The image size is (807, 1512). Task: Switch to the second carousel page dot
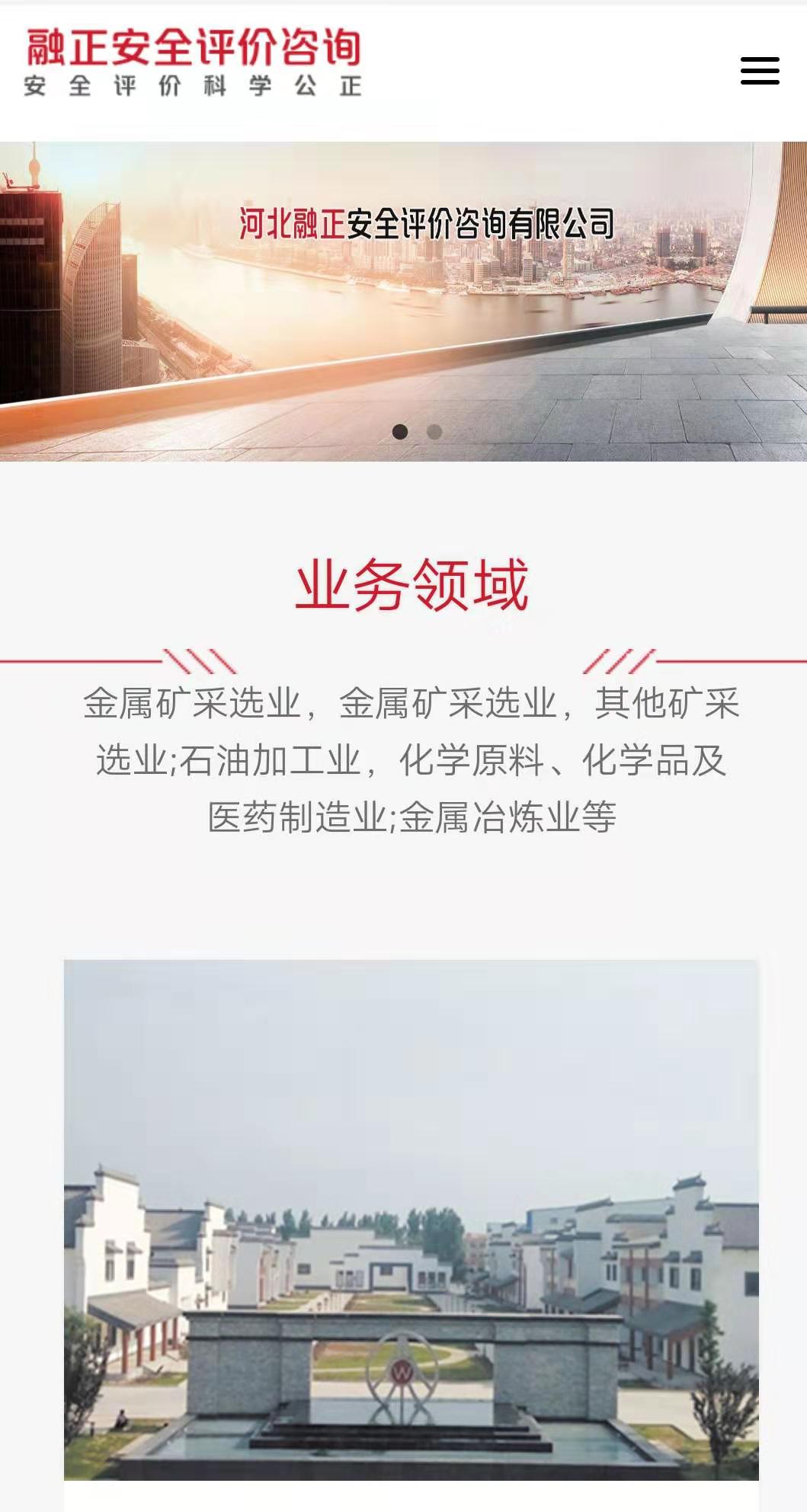pyautogui.click(x=434, y=432)
